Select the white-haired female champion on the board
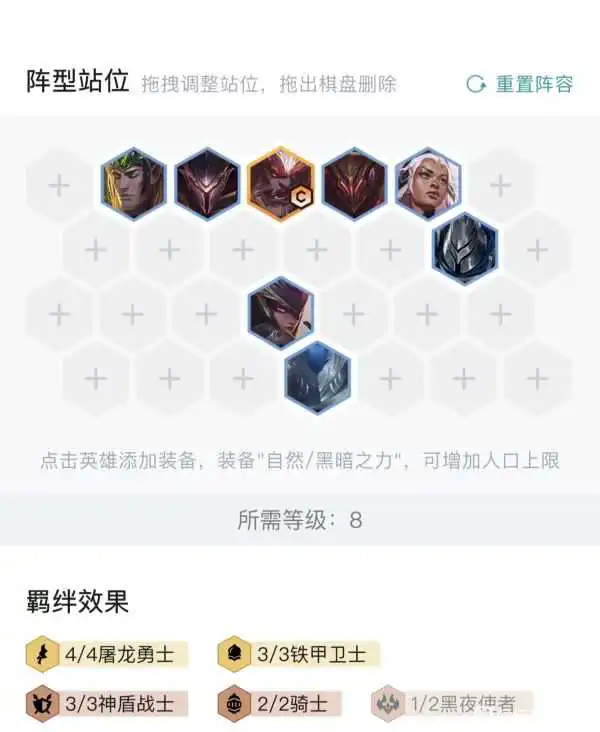This screenshot has height=732, width=600. (428, 184)
